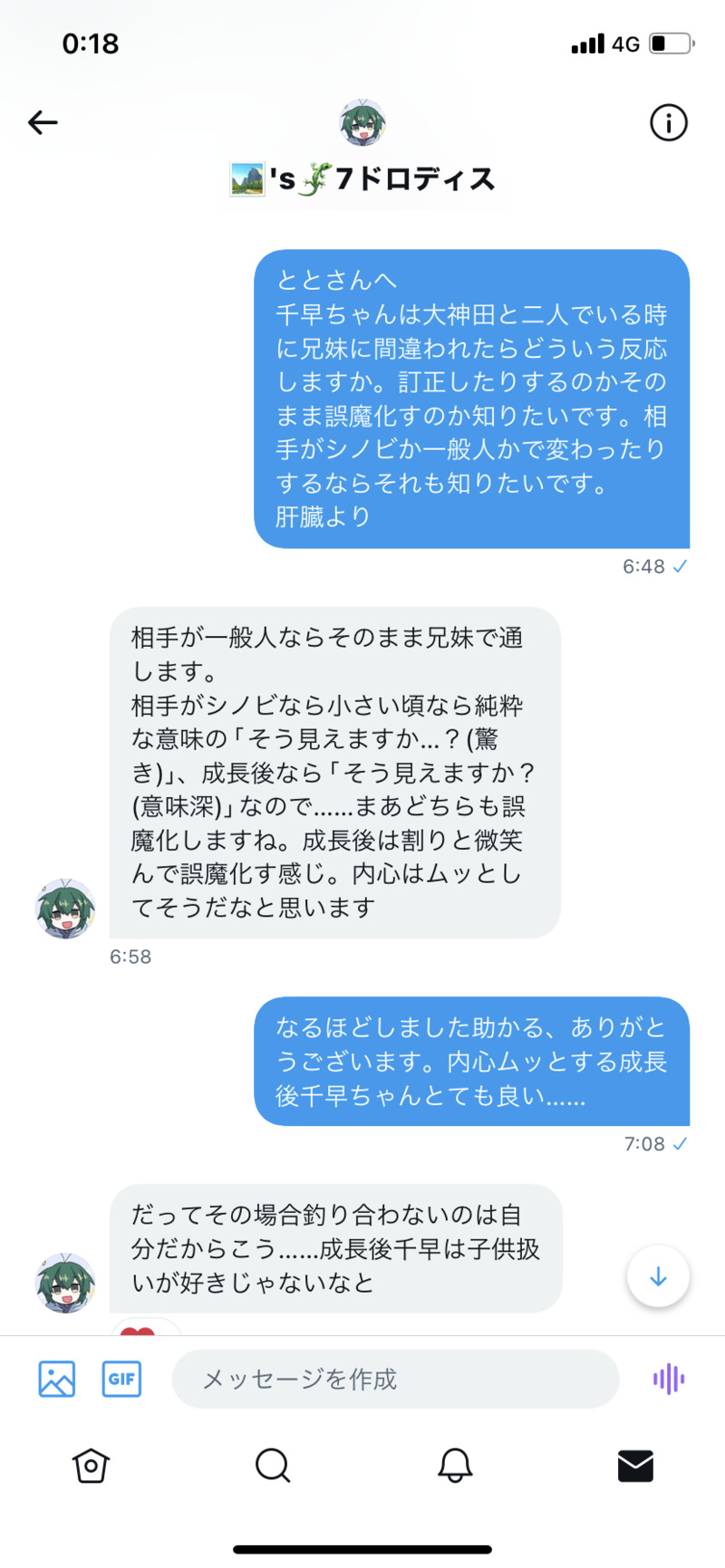Switch to the Notifications tab
The width and height of the screenshot is (725, 1568).
click(455, 1466)
